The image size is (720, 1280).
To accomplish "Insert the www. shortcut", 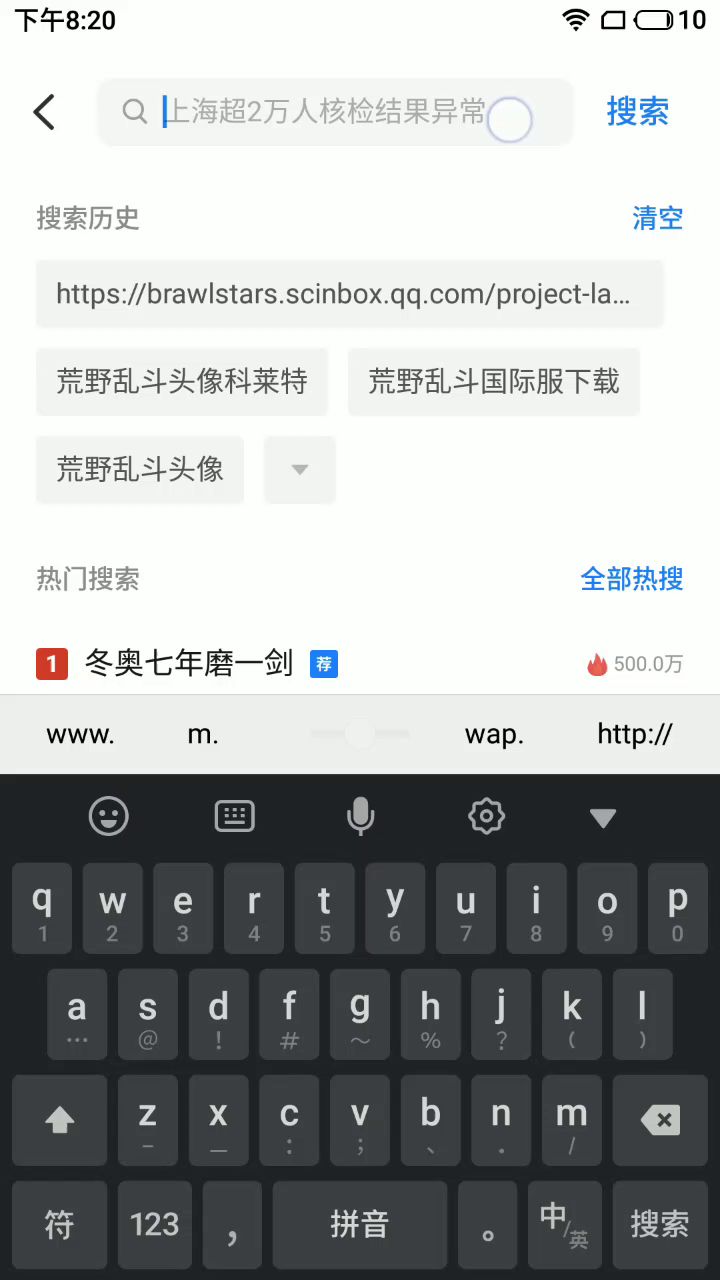I will pos(80,735).
